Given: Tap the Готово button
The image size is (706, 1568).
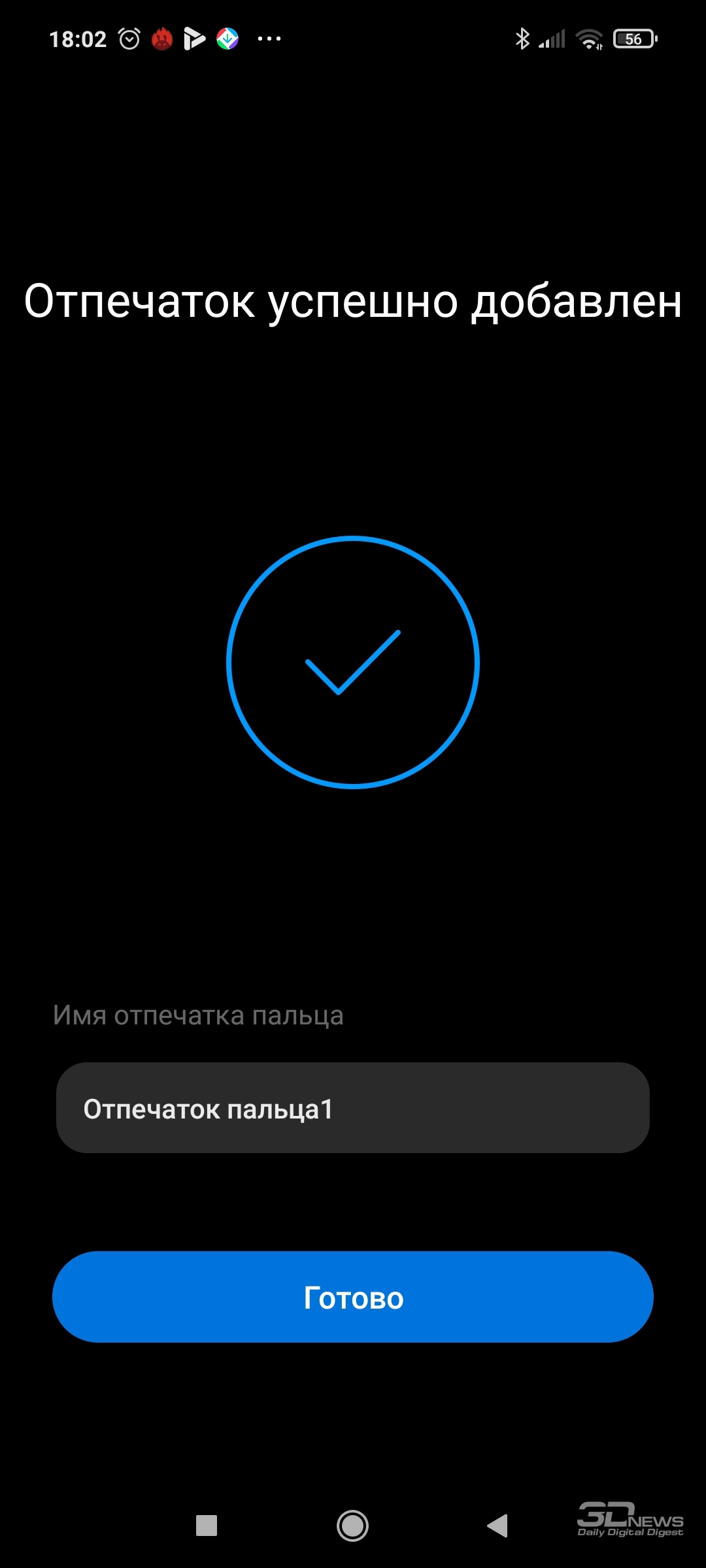Looking at the screenshot, I should point(353,1297).
